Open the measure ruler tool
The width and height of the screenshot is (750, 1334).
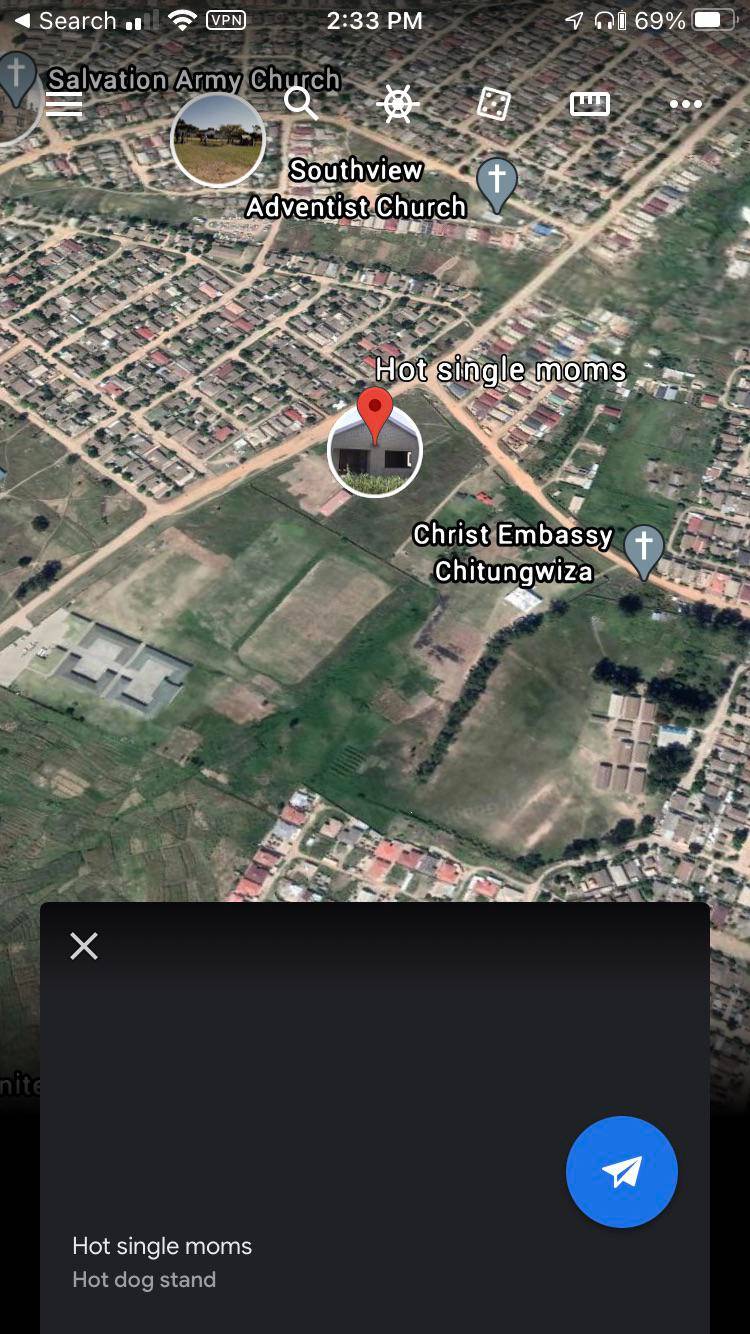[590, 104]
